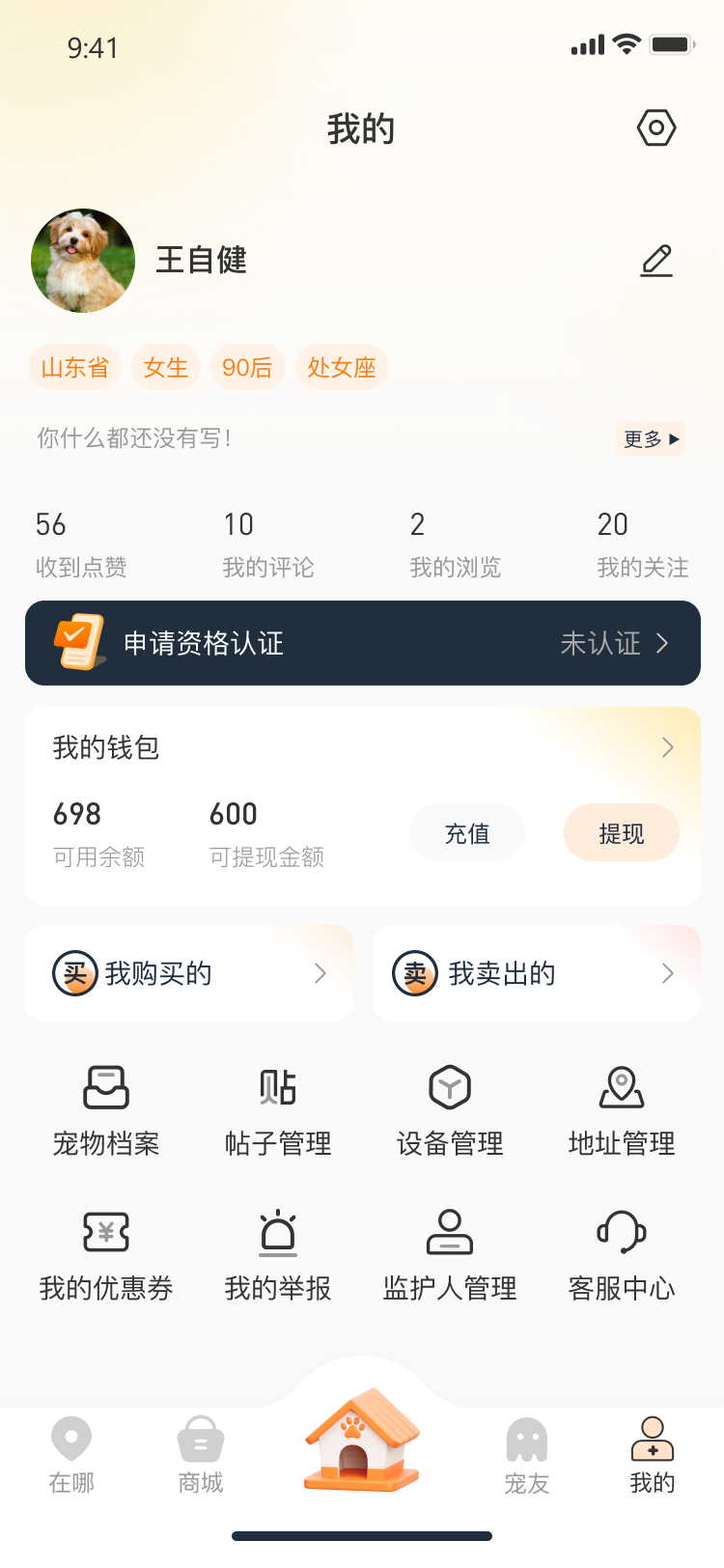Select the 处女座 zodiac tag
Screen dimensions: 724x1568
tap(342, 367)
